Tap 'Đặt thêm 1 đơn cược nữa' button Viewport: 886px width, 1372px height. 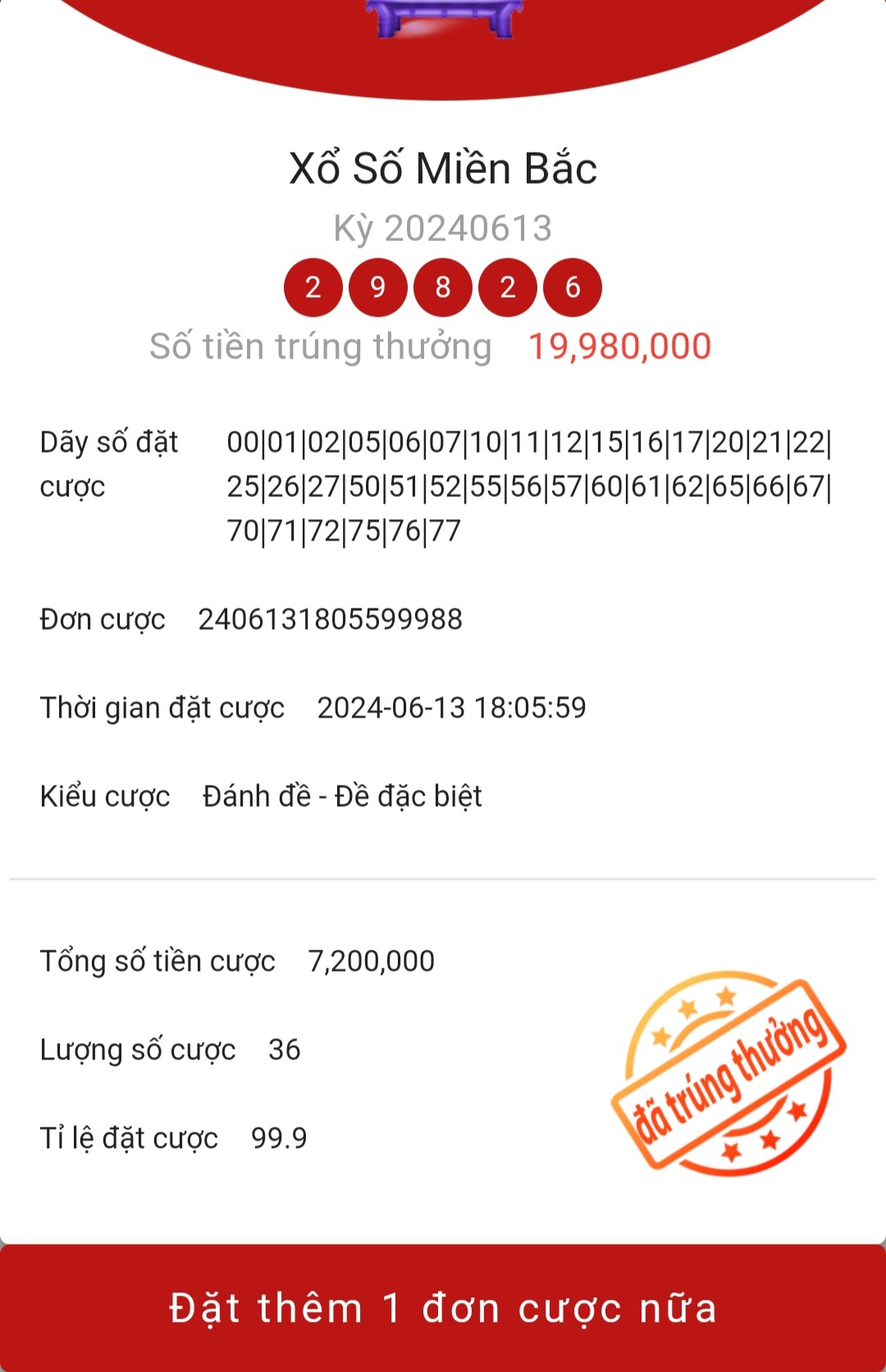click(x=443, y=1308)
